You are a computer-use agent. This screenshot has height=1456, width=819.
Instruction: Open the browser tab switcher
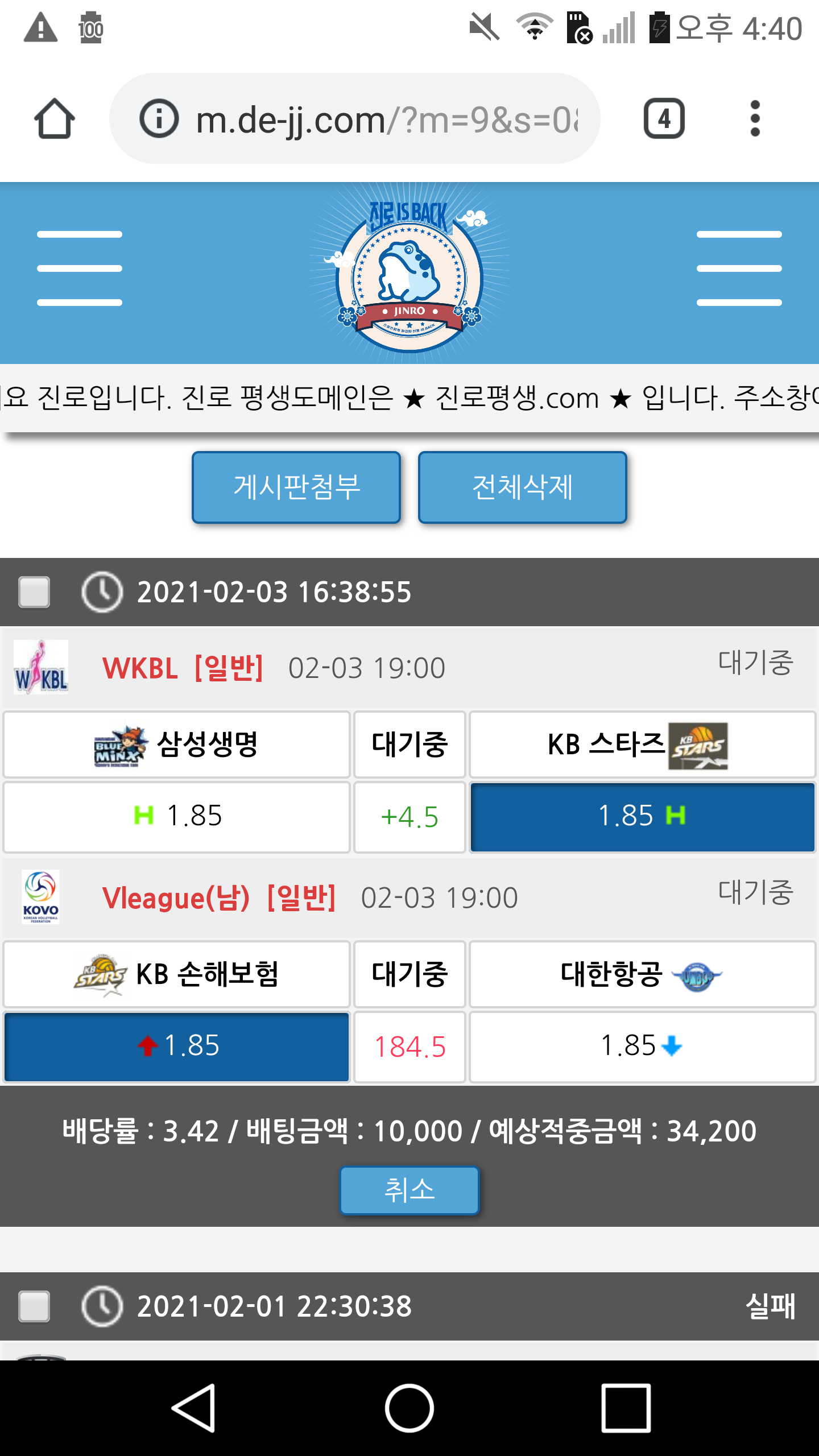click(x=664, y=119)
